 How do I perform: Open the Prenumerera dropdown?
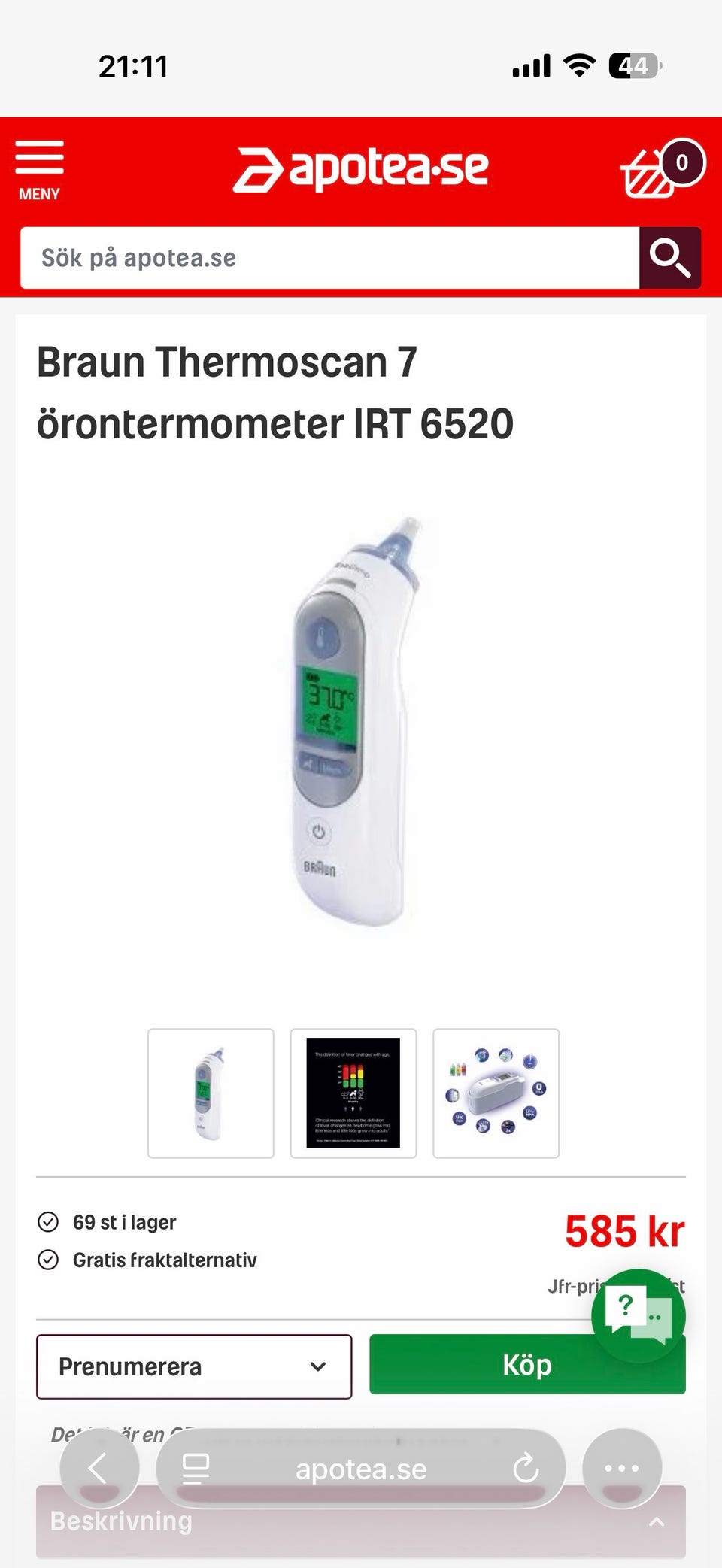[x=194, y=1366]
